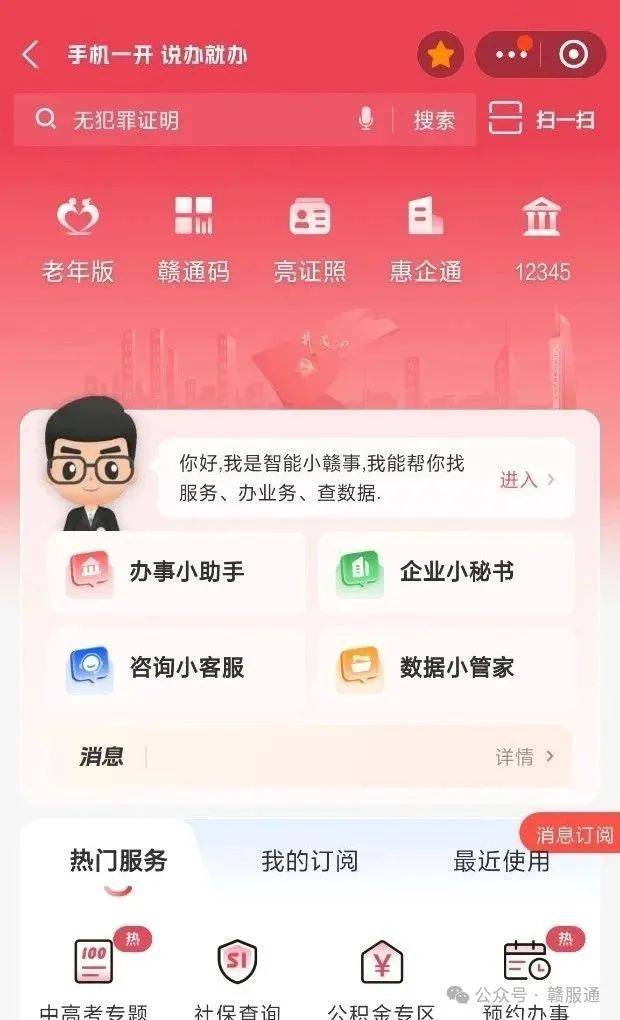The height and width of the screenshot is (1020, 620).
Task: Open 咨询小客服
Action: click(177, 667)
